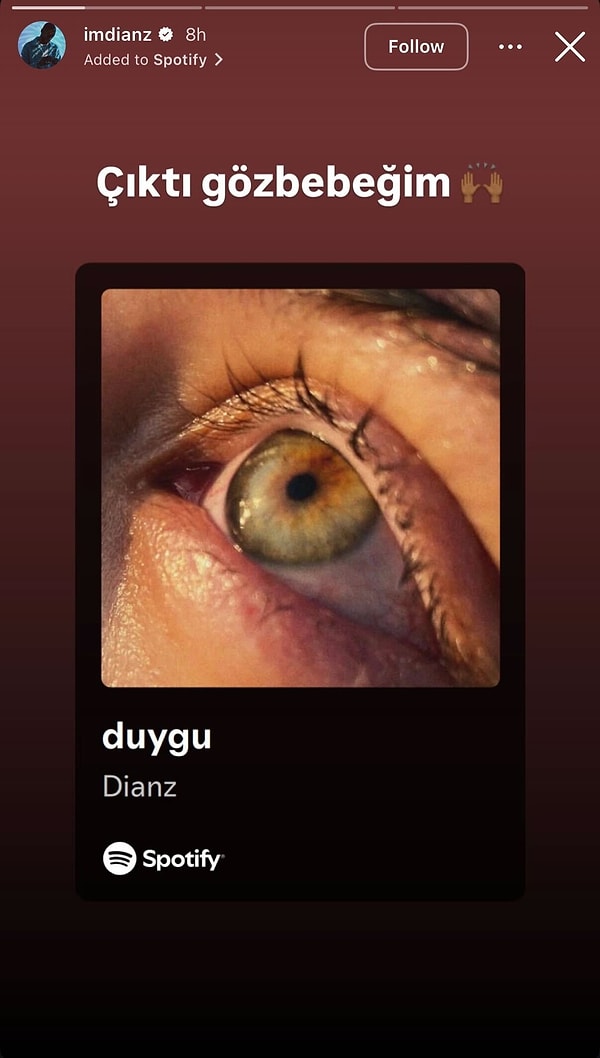Tap the imdianz username
Screen dimensions: 600x1058
pos(114,35)
